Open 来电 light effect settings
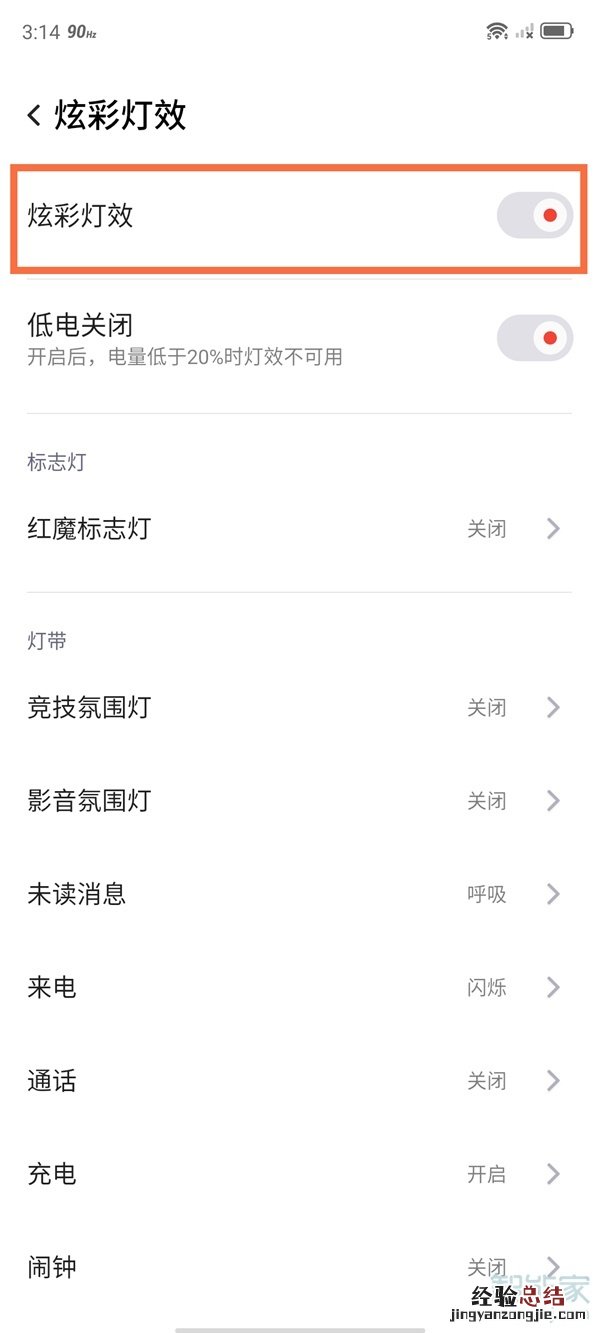 299,988
